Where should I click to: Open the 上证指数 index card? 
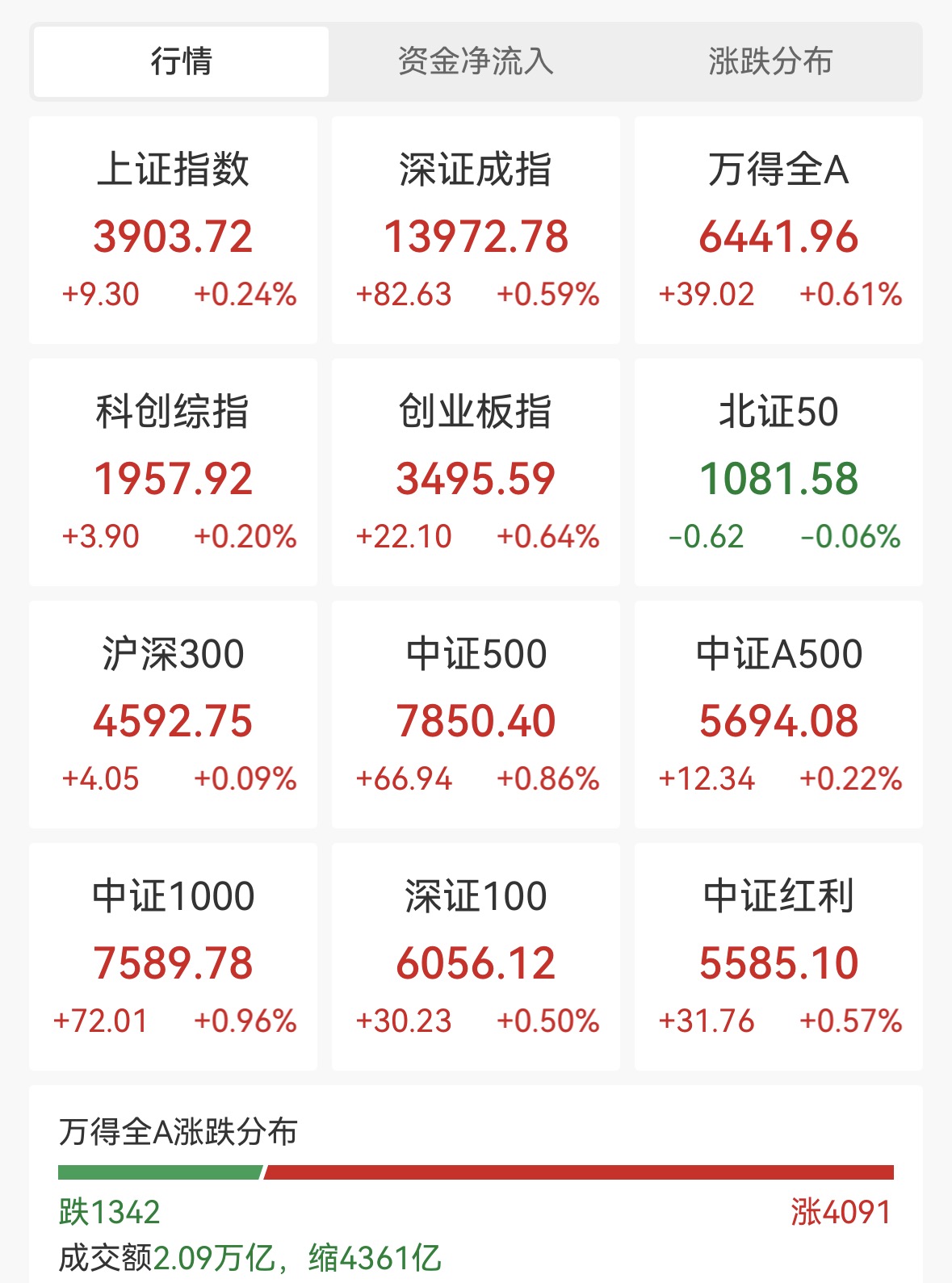(173, 230)
